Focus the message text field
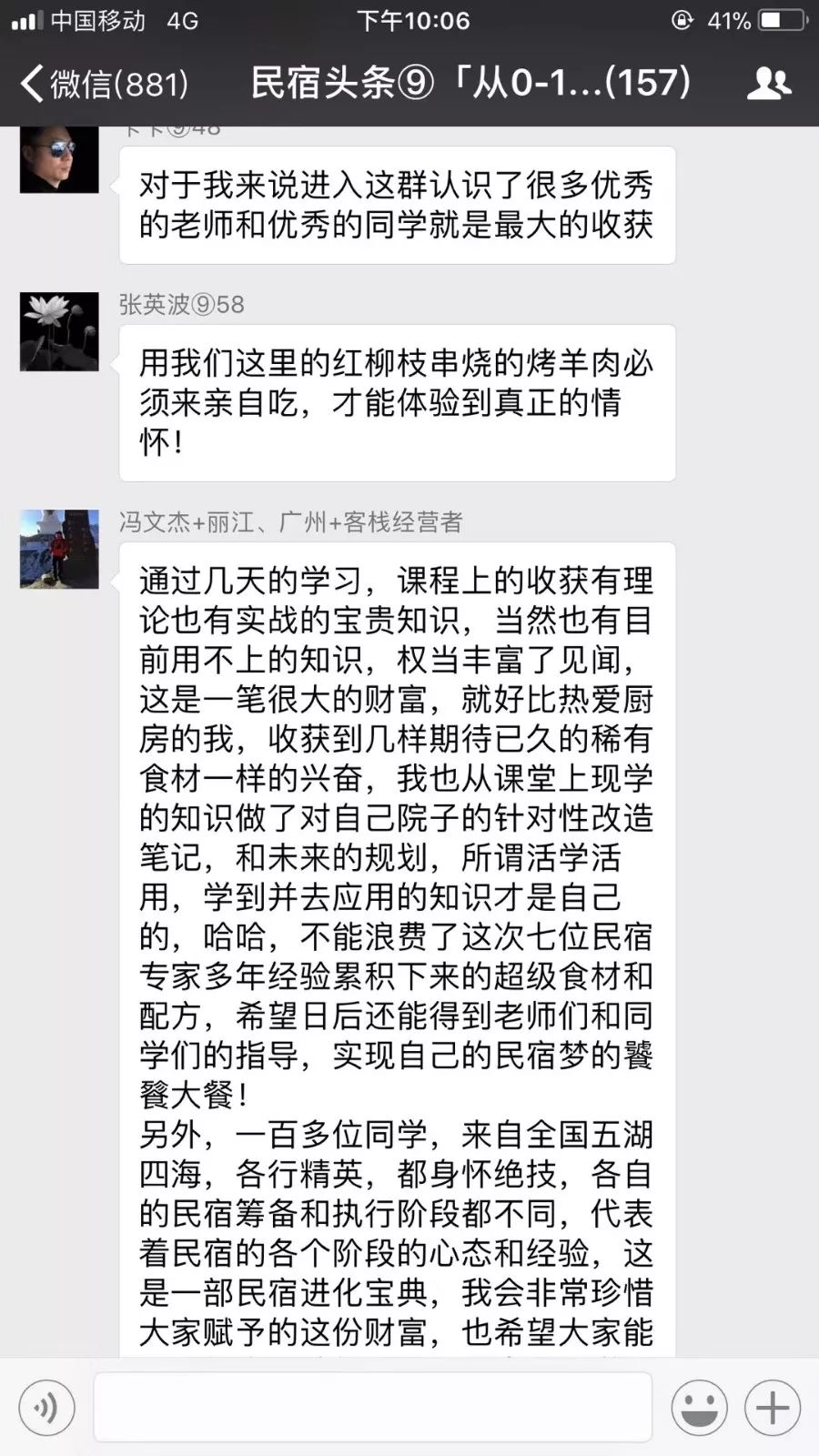819x1456 pixels. tap(373, 1408)
